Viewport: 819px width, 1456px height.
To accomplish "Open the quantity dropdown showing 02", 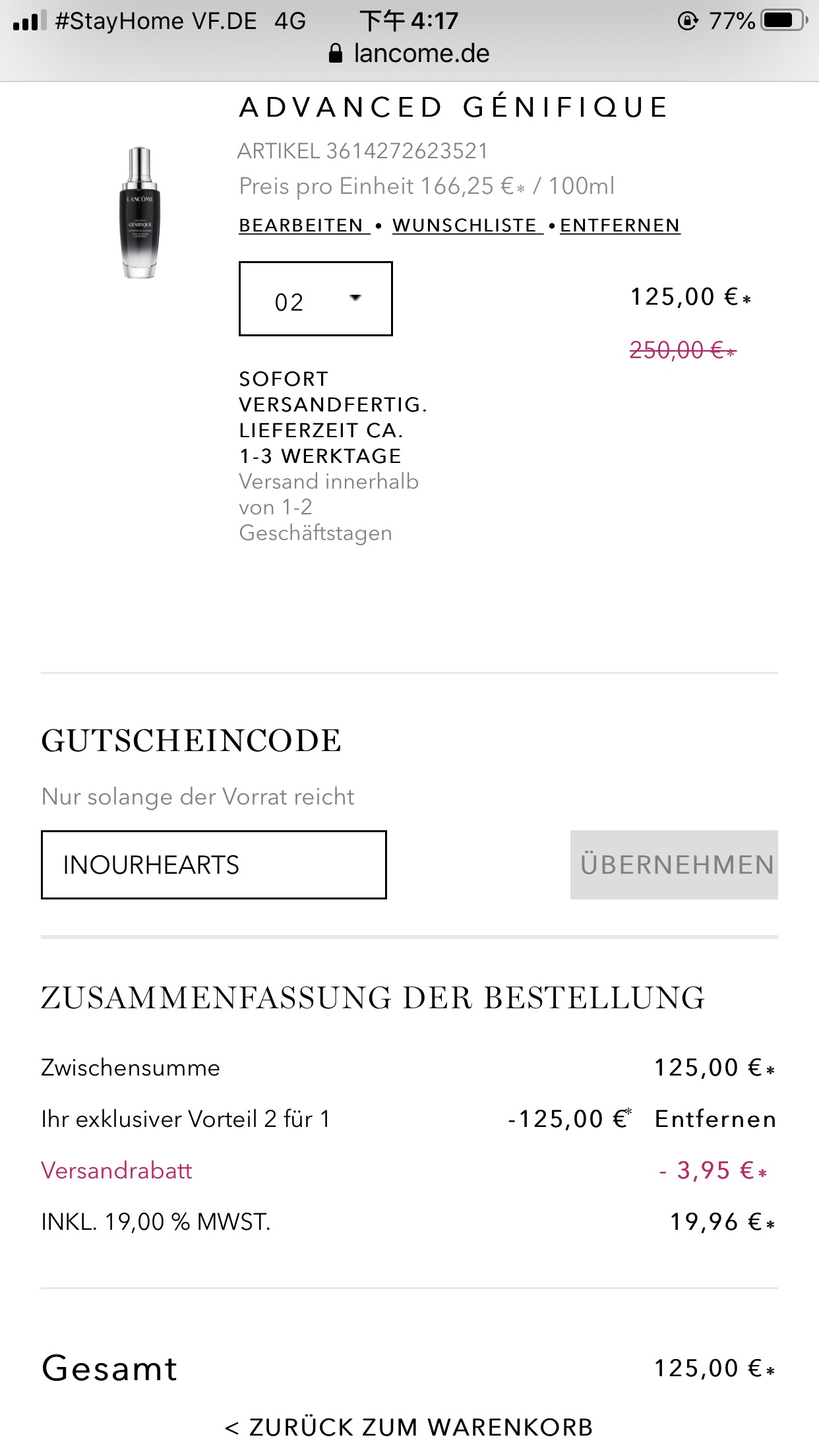I will click(315, 299).
